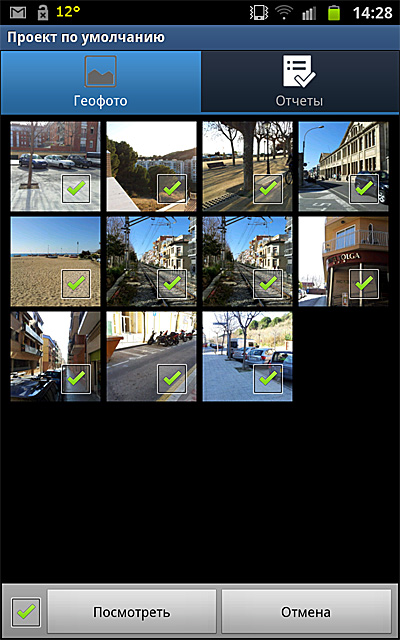400x640 pixels.
Task: Switch to the Отчеты tab
Action: tap(300, 82)
